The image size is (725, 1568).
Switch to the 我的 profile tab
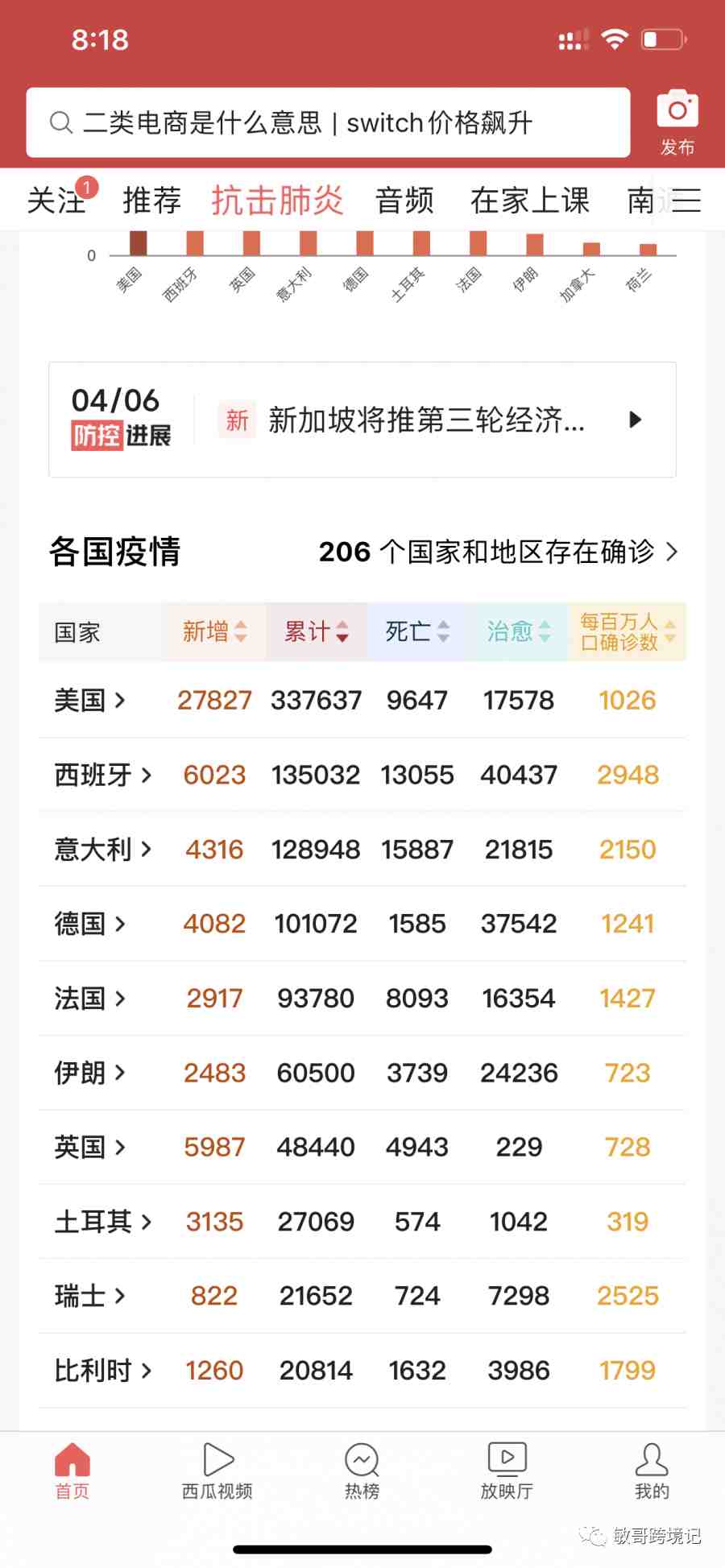651,1471
